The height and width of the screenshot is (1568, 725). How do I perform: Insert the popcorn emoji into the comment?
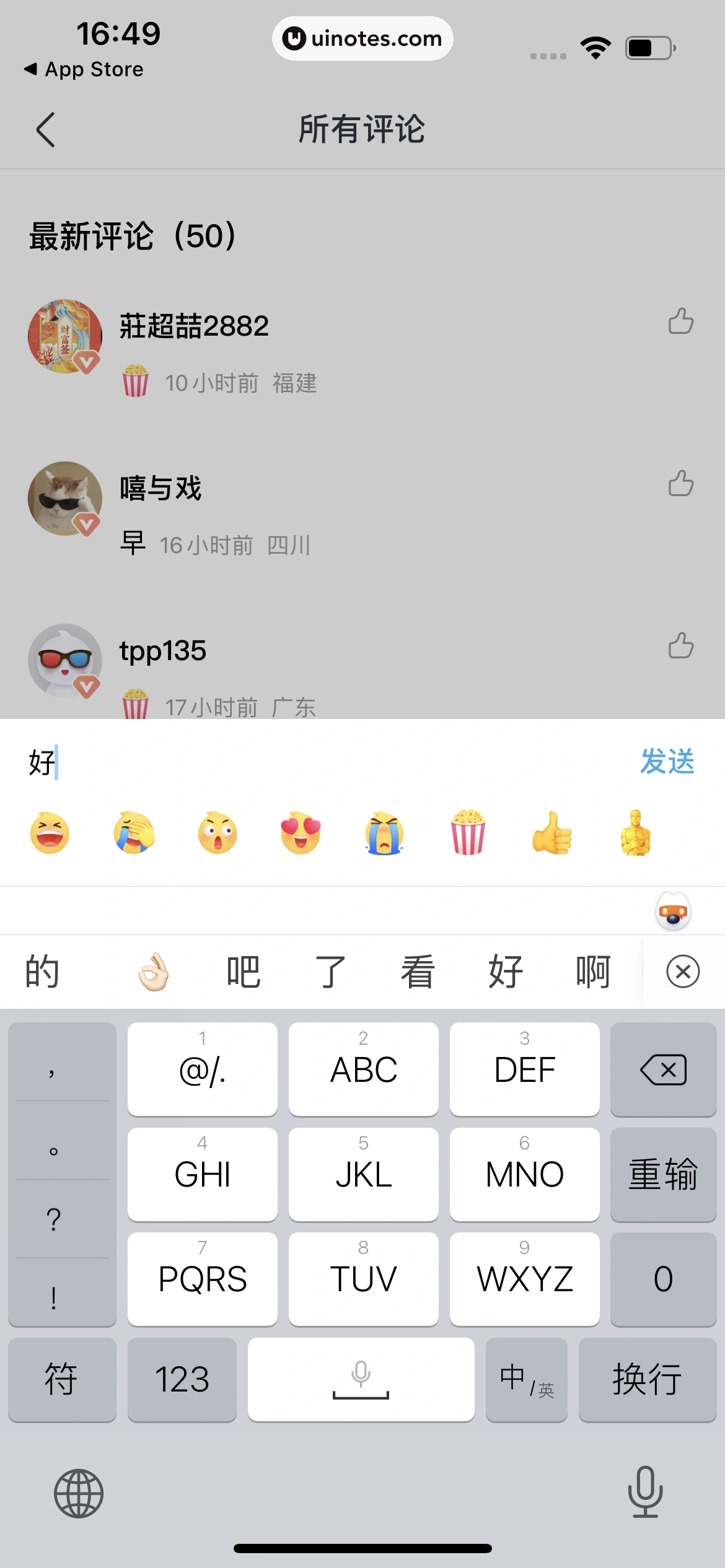[x=468, y=834]
